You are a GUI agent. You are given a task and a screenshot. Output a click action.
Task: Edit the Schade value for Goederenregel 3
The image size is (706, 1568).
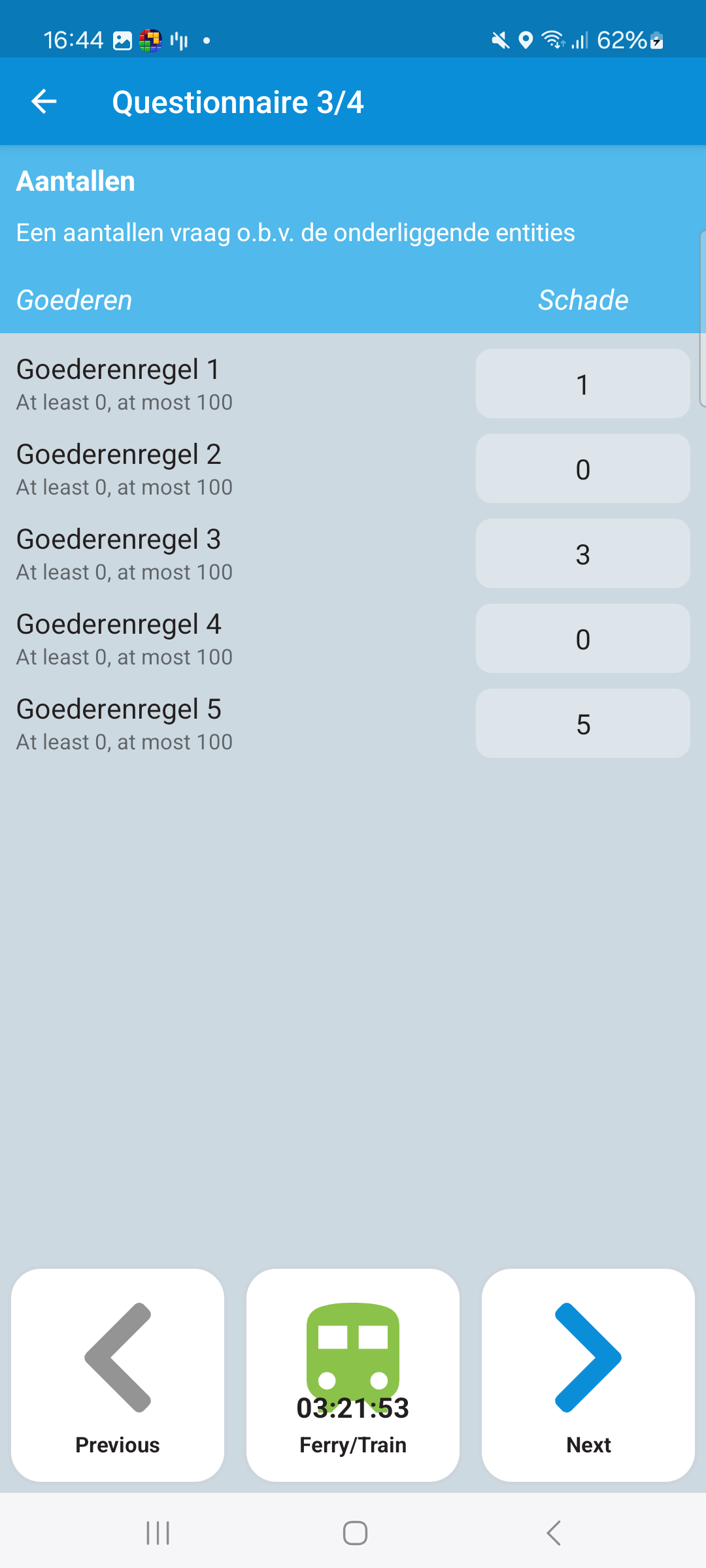pyautogui.click(x=582, y=554)
